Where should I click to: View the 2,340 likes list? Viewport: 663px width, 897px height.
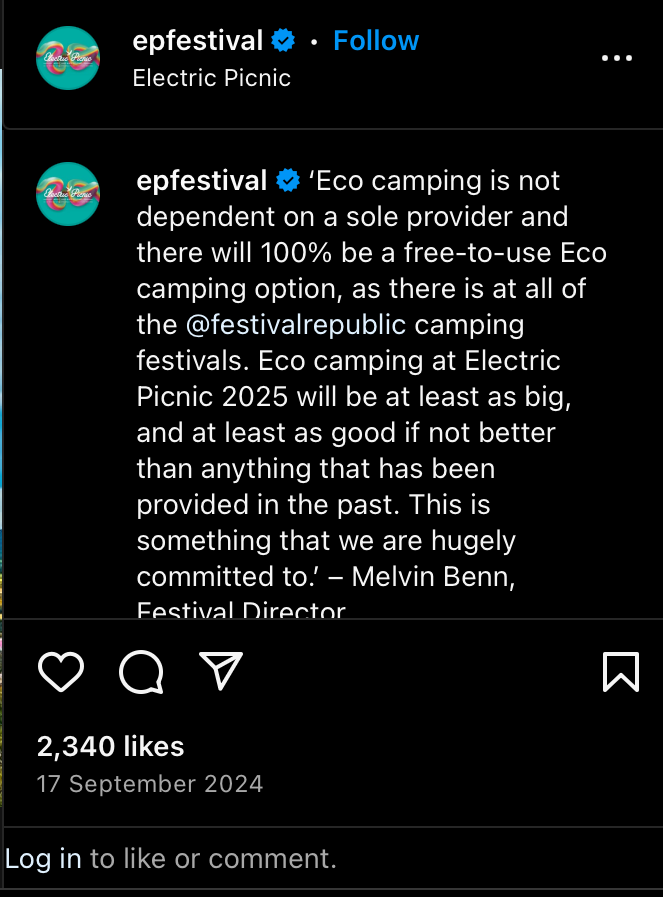[110, 746]
